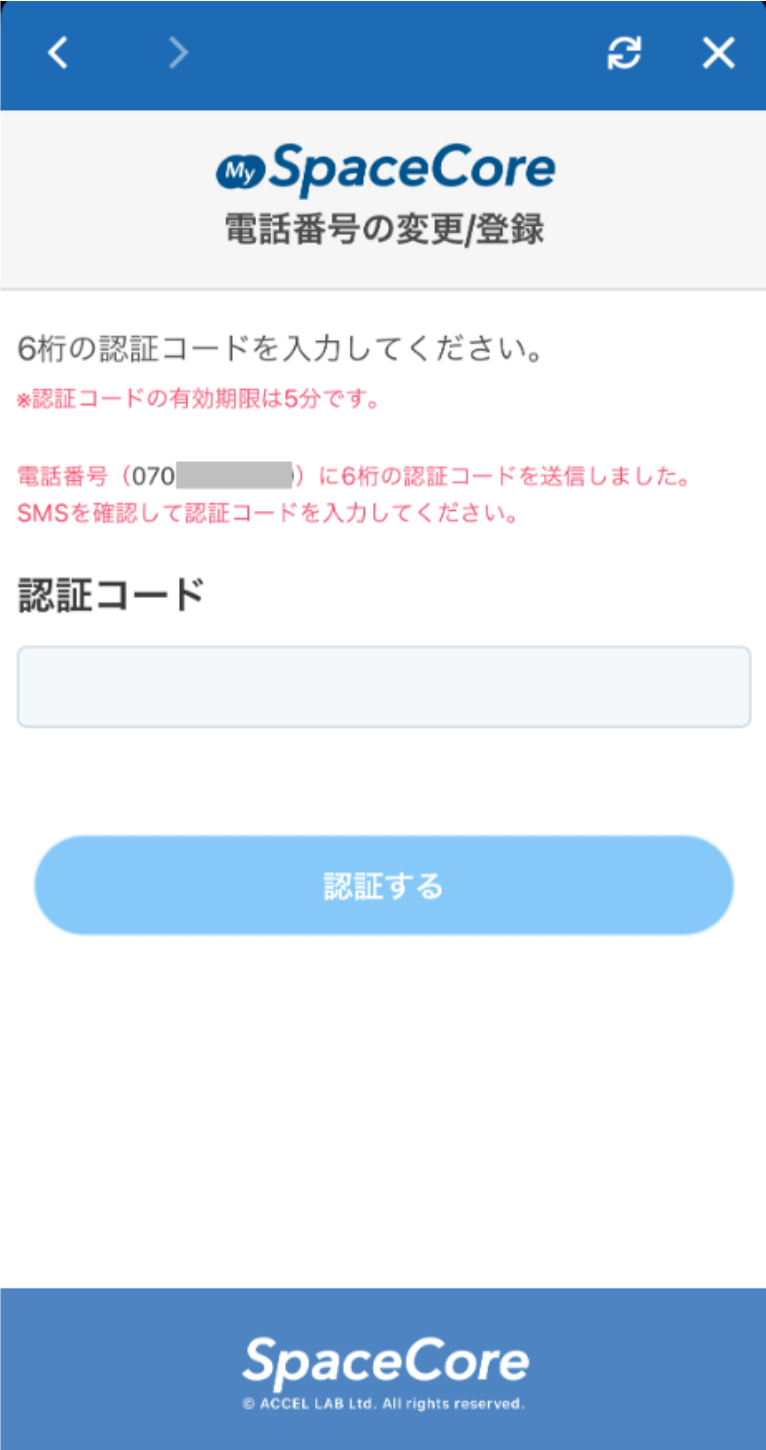The image size is (766, 1450).
Task: Close the in-app browser window
Action: coord(718,53)
